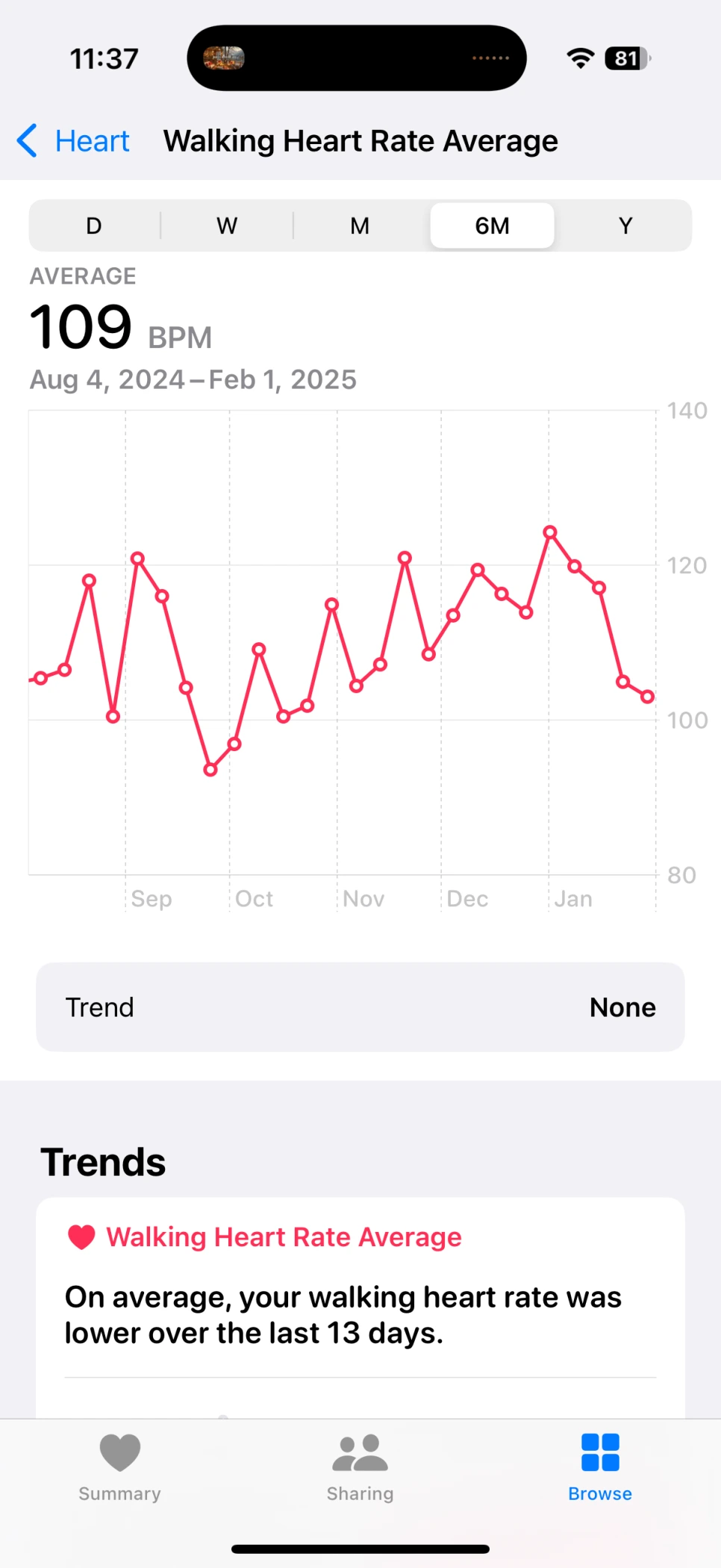Switch to the D day view
721x1568 pixels.
(x=94, y=225)
